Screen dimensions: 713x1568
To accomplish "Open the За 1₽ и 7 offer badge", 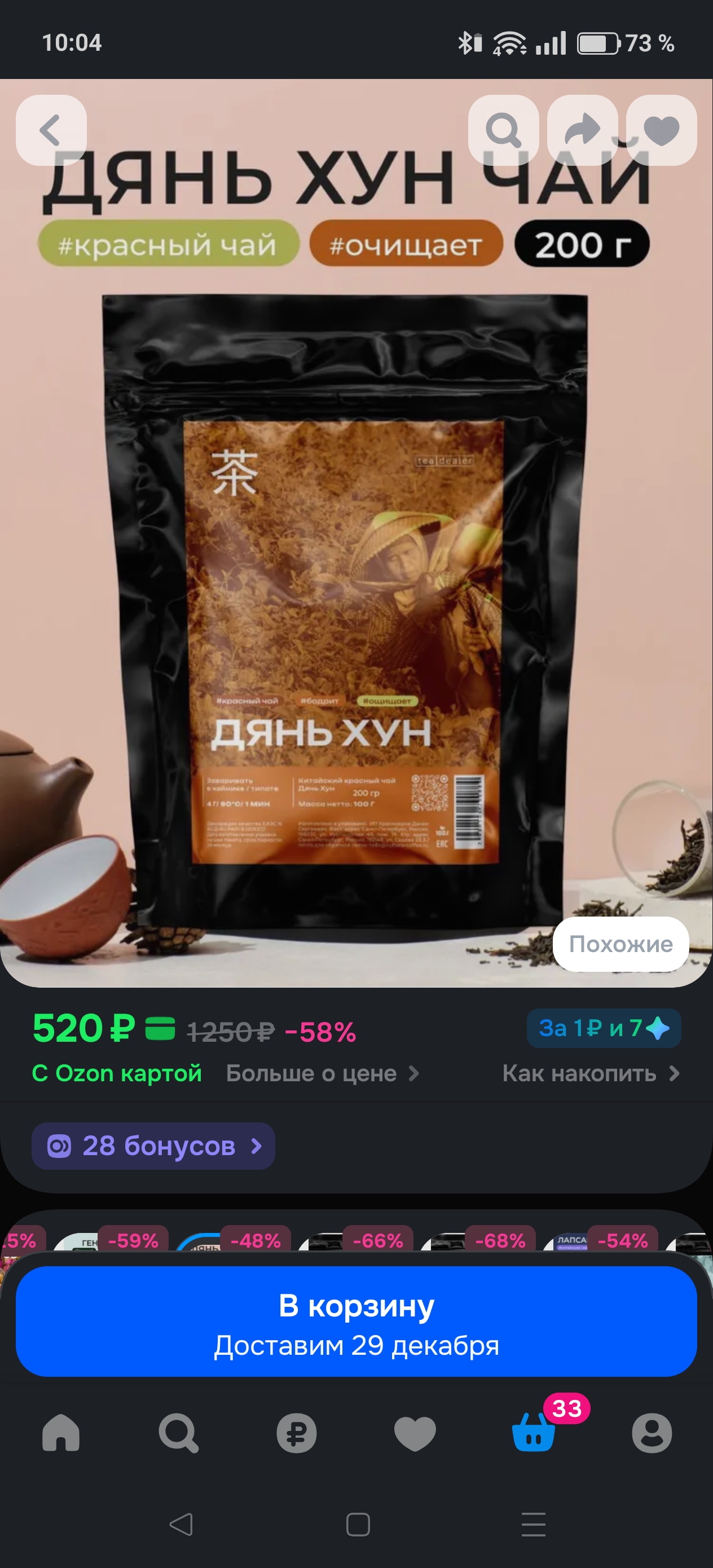I will click(x=604, y=1028).
